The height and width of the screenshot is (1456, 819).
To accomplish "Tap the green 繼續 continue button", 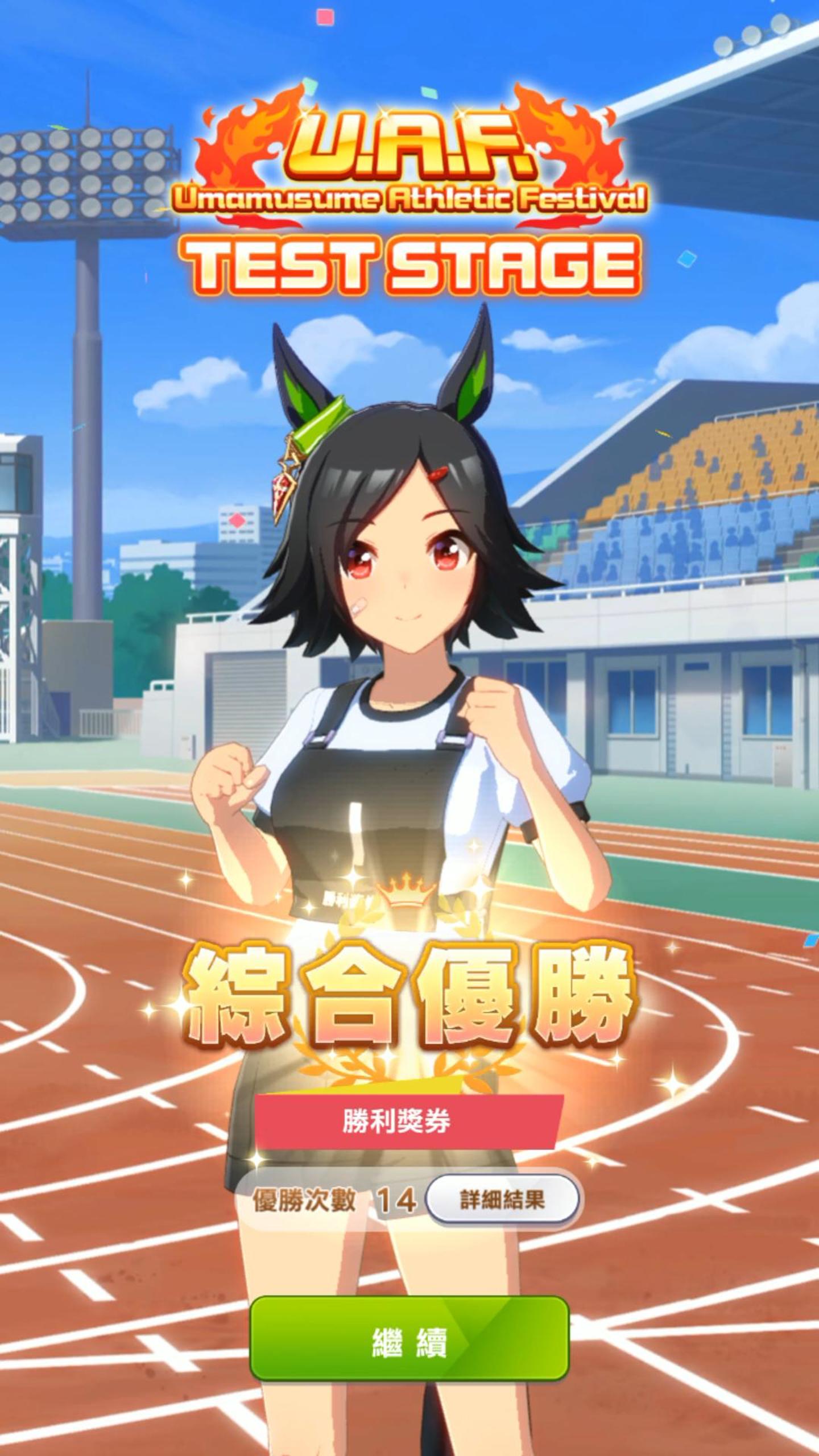I will pyautogui.click(x=409, y=1343).
